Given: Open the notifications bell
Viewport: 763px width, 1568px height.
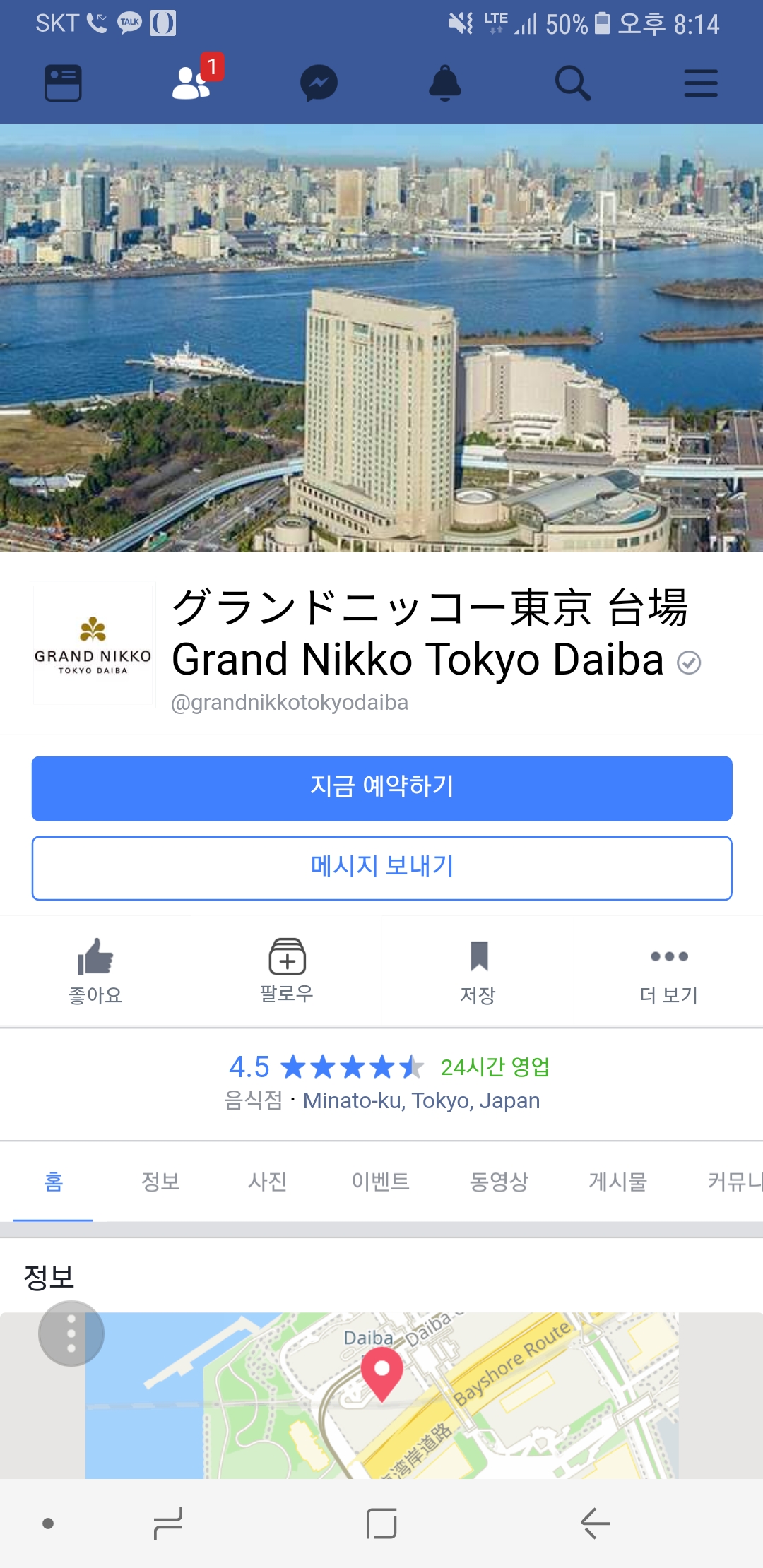Looking at the screenshot, I should point(445,83).
